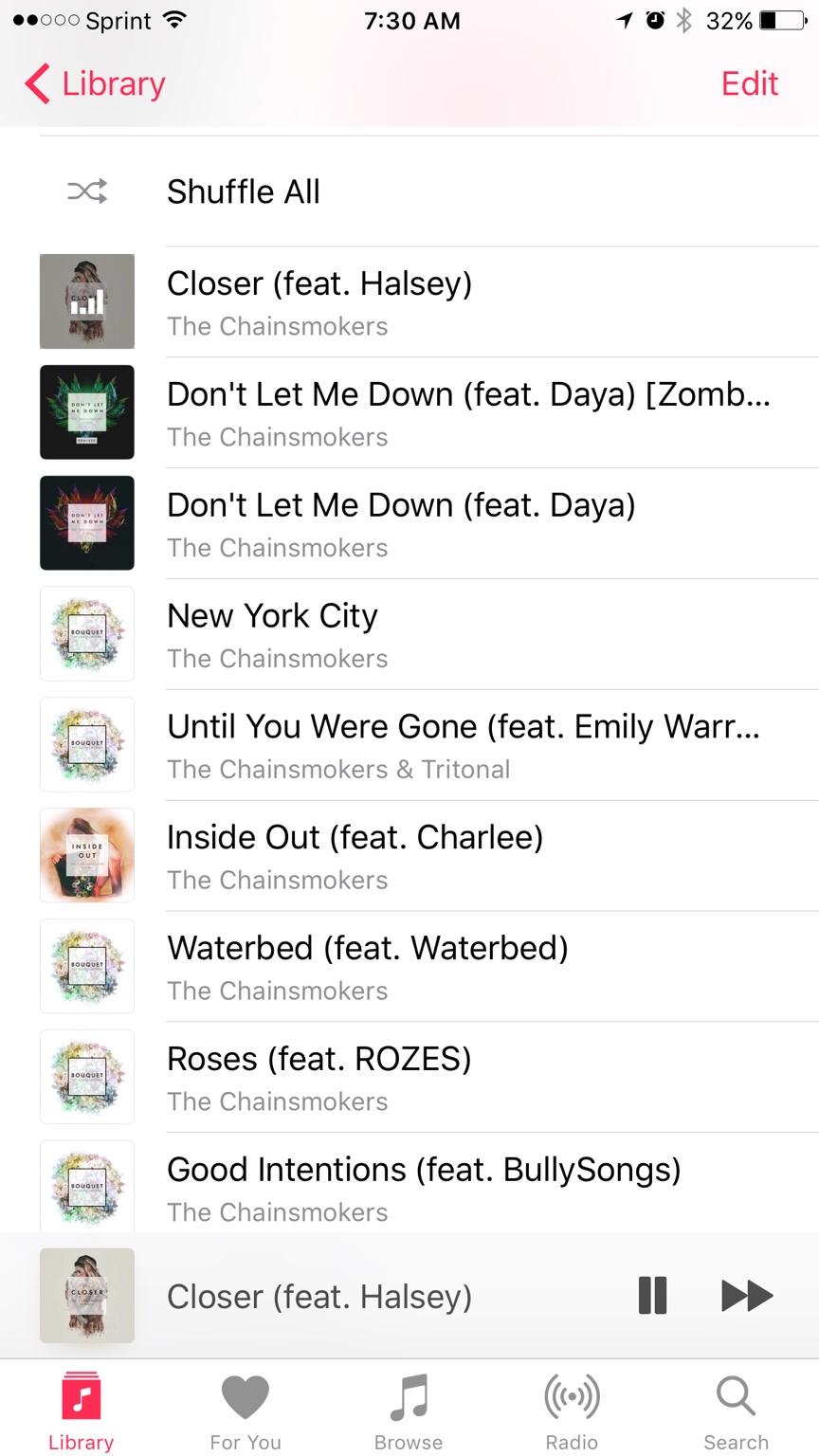This screenshot has width=819, height=1456.
Task: Go back to Library
Action: pos(95,83)
